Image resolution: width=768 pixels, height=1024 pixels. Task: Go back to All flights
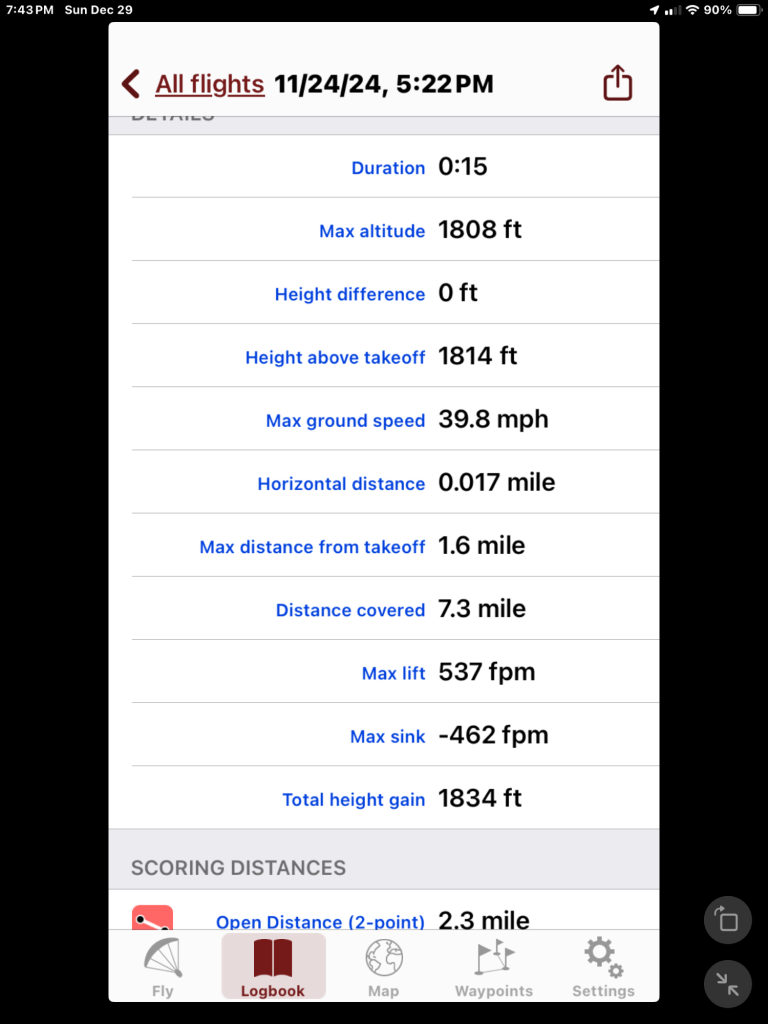click(x=194, y=84)
